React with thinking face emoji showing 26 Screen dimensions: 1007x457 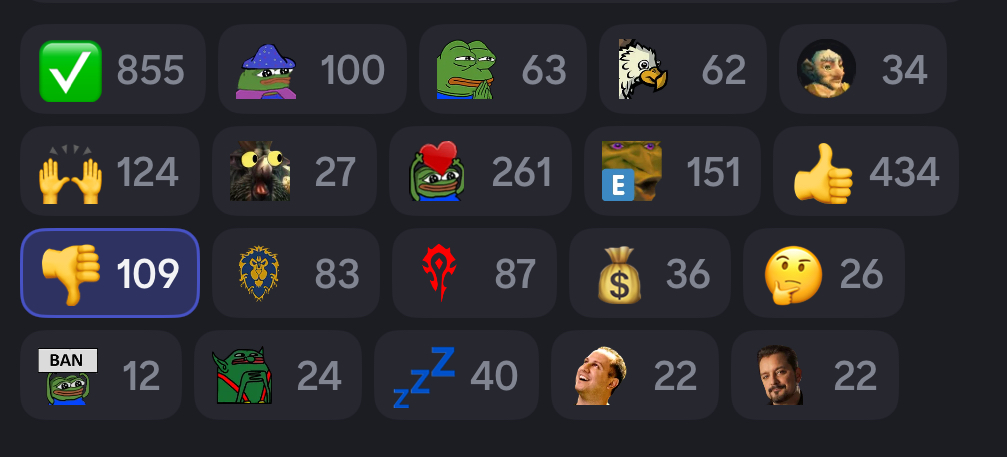click(823, 273)
